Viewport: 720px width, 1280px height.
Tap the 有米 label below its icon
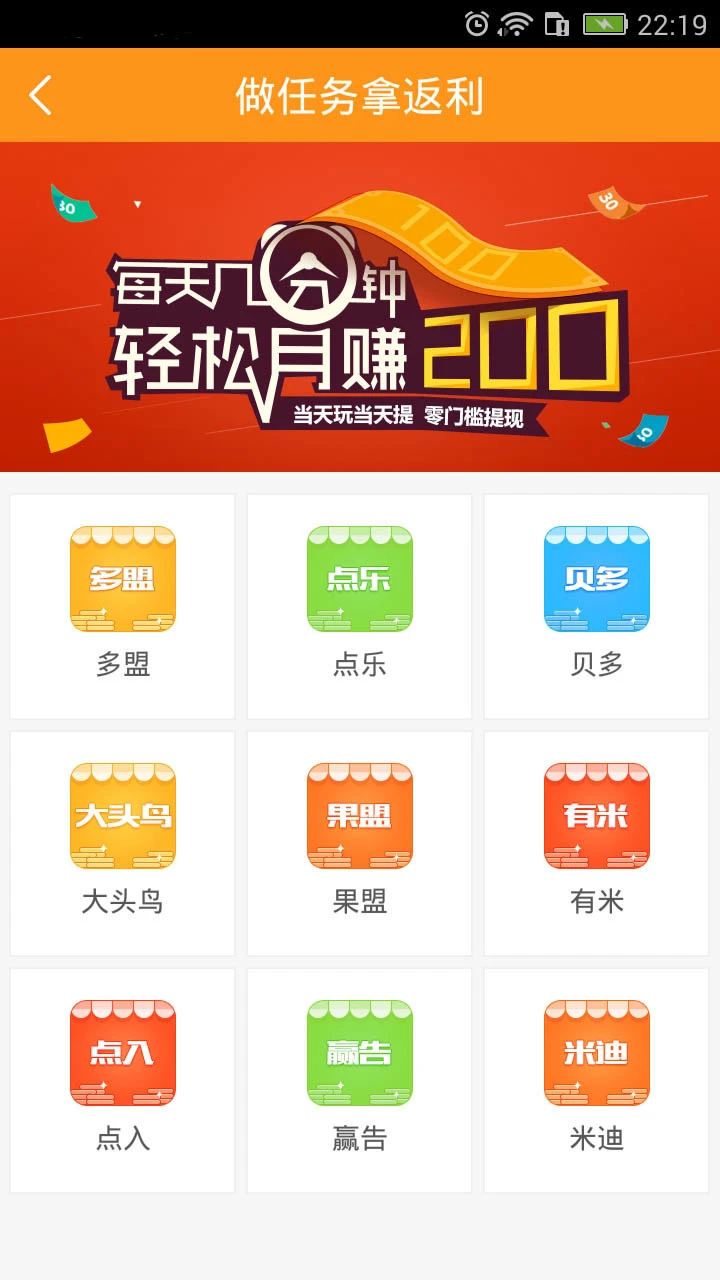point(596,901)
